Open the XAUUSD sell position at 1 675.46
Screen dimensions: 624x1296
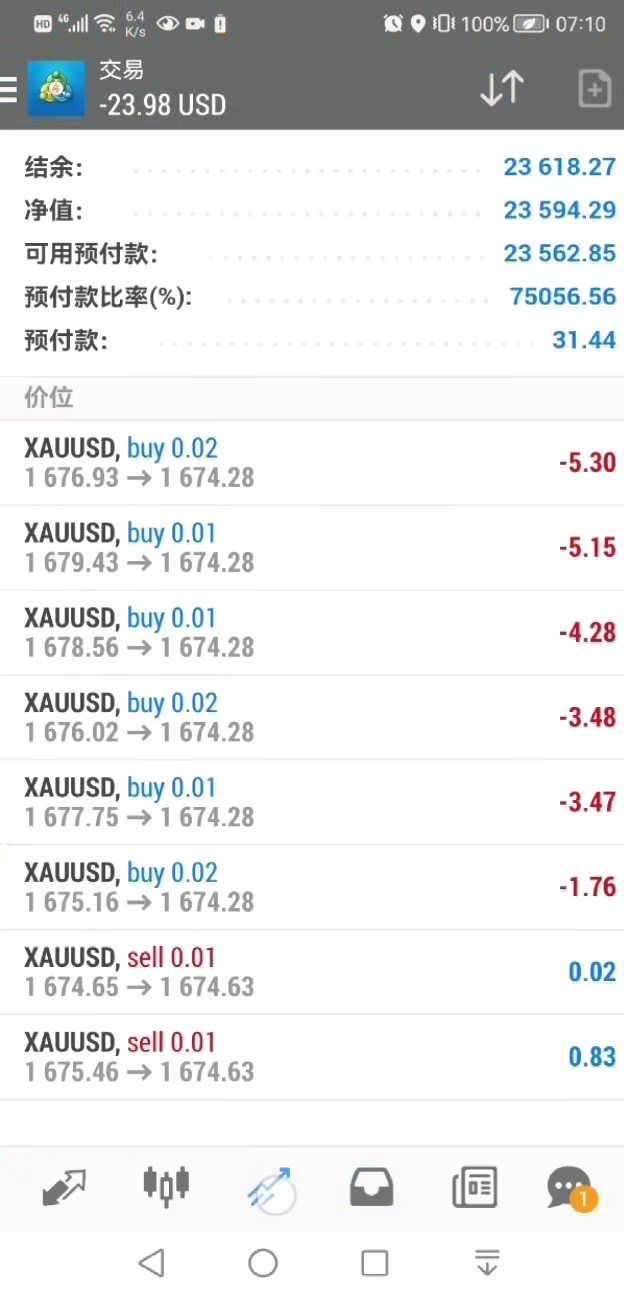tap(312, 1058)
